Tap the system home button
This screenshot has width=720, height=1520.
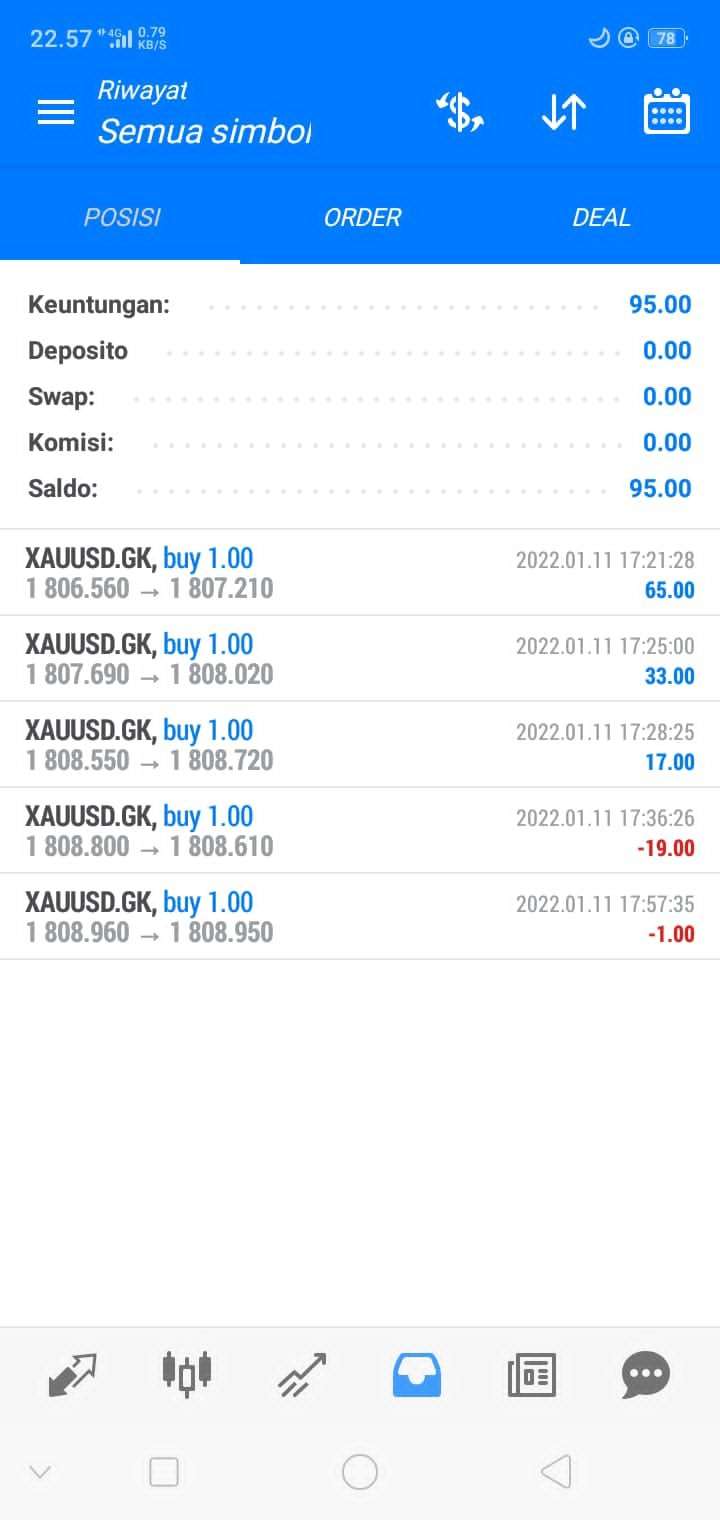(x=360, y=1471)
